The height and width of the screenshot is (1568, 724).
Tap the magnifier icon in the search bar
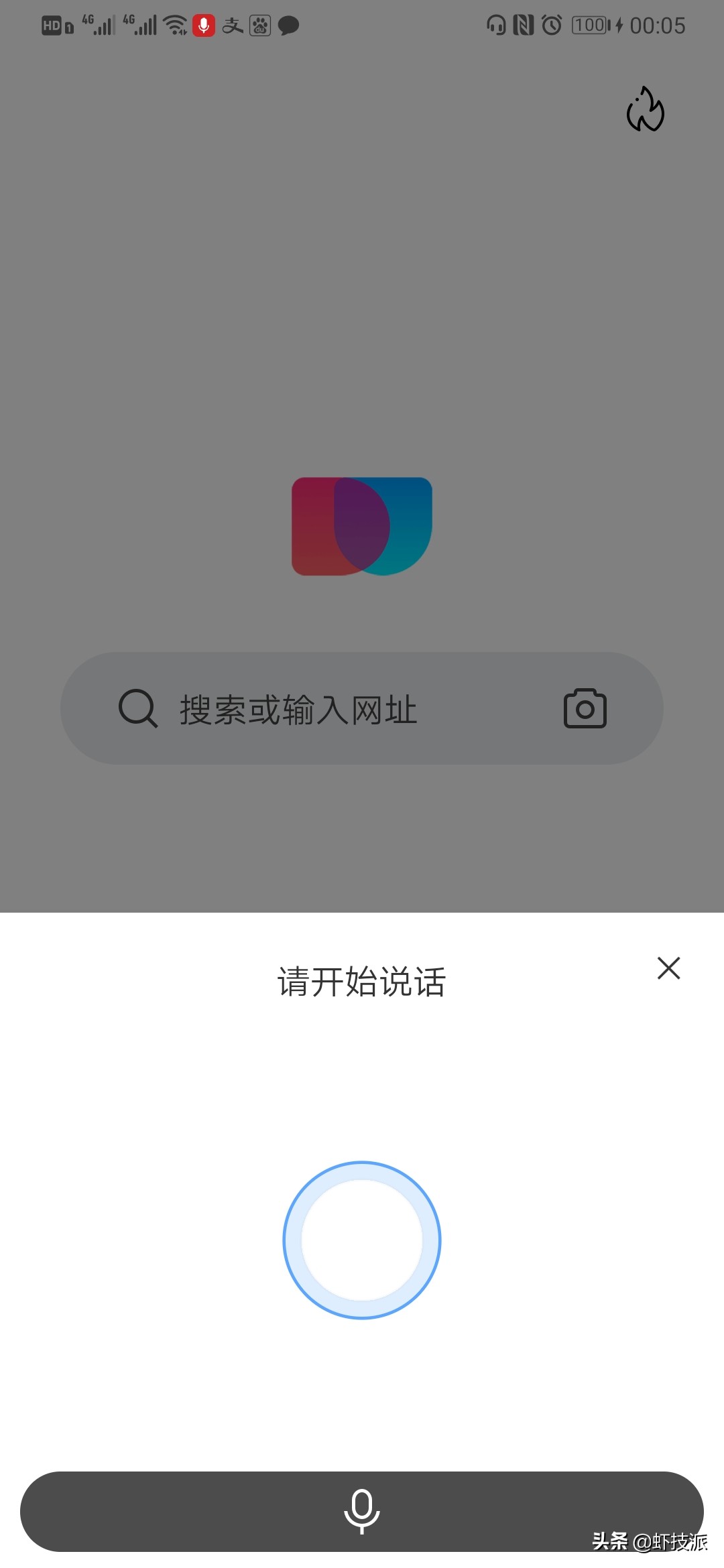(137, 708)
